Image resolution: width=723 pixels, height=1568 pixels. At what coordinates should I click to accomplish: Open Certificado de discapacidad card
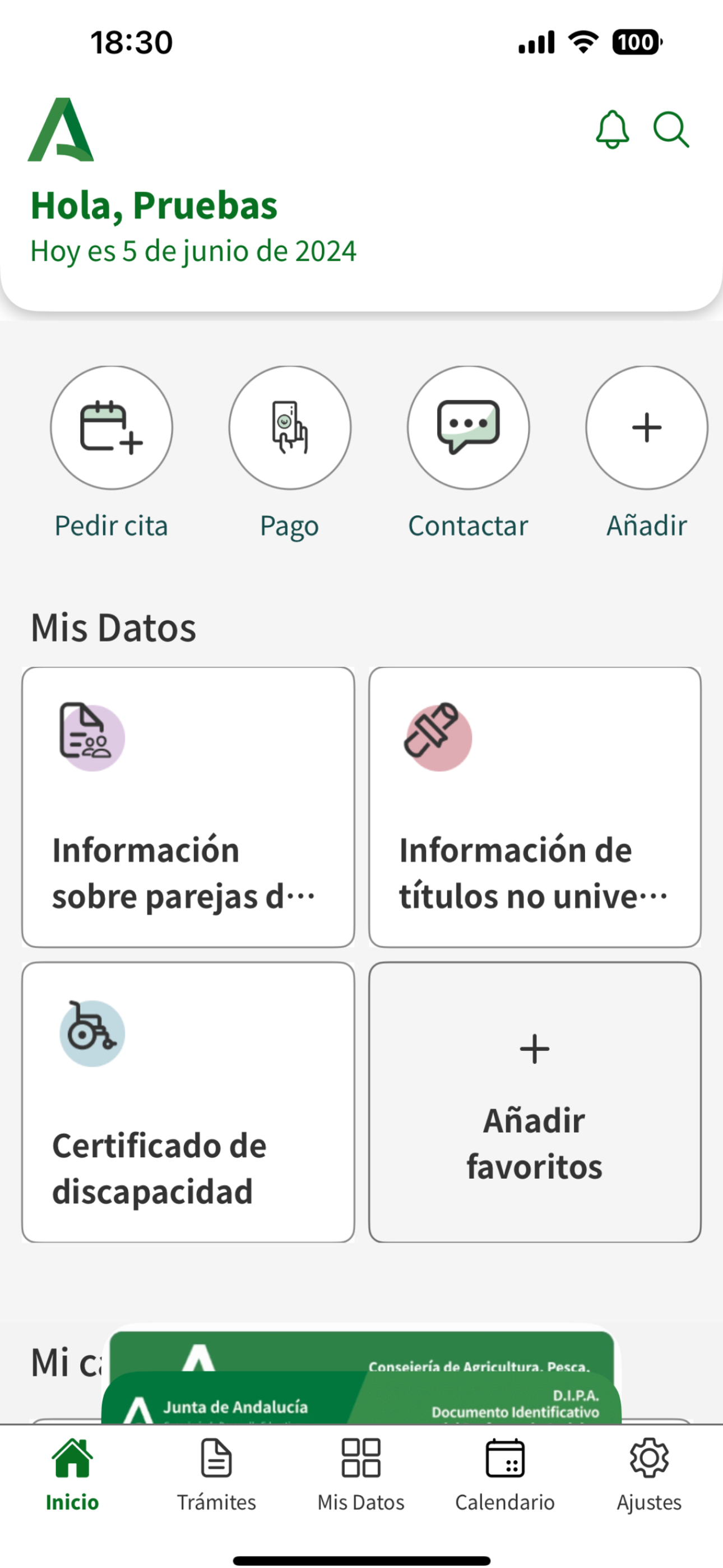click(188, 1103)
